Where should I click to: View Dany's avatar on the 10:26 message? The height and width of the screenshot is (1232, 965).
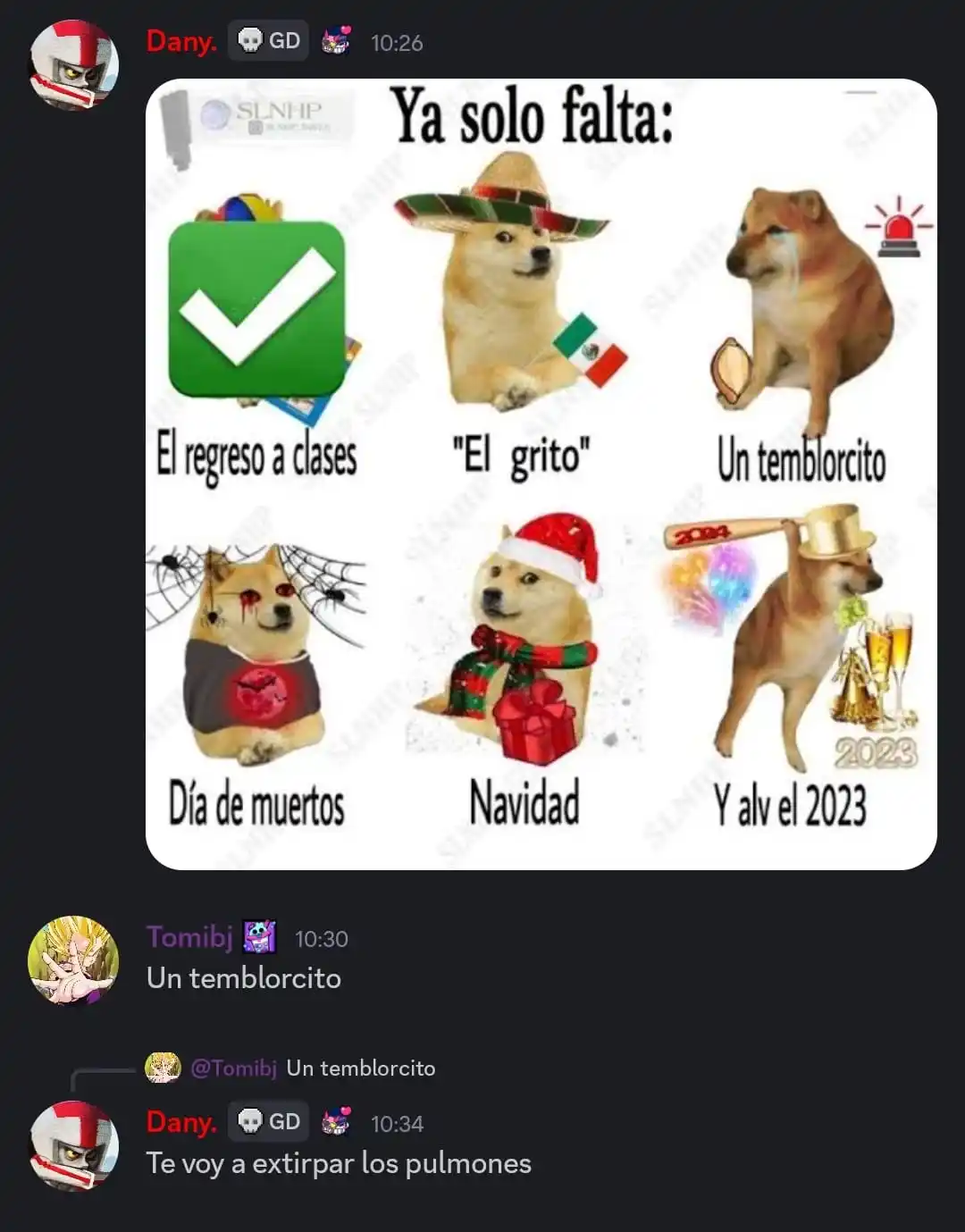(73, 64)
